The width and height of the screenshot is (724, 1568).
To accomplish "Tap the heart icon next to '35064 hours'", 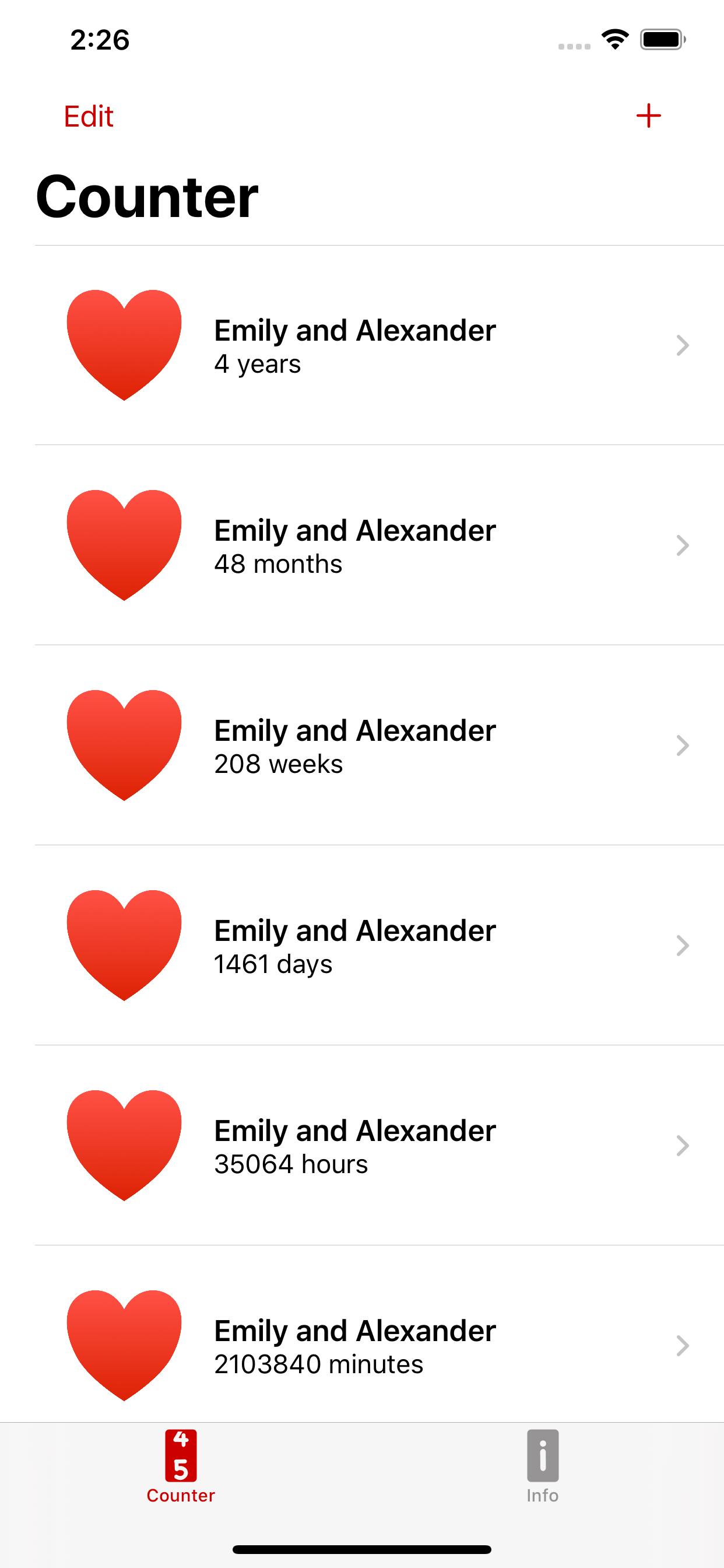I will click(x=124, y=1145).
